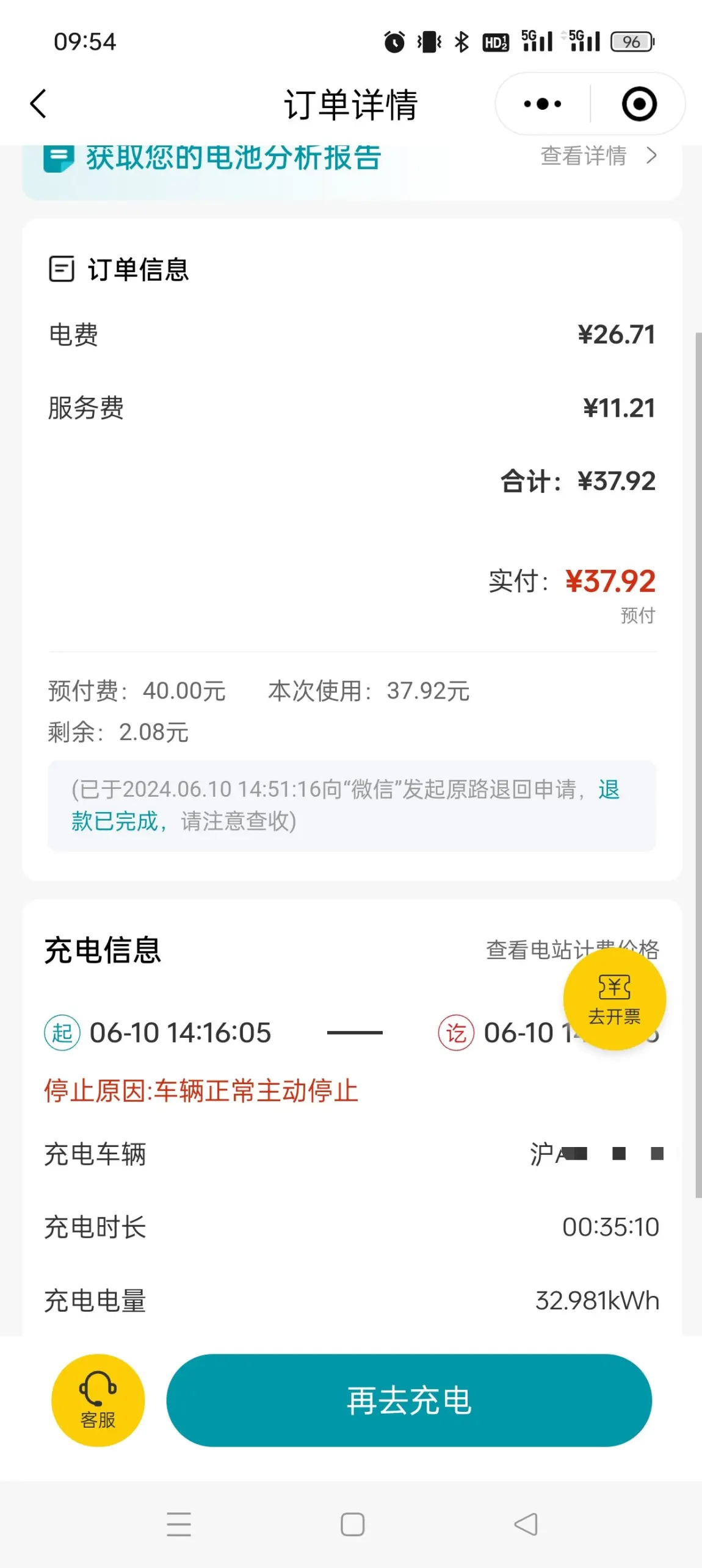Image resolution: width=702 pixels, height=1568 pixels.
Task: Open the highlighted 退款已完成 link
Action: pyautogui.click(x=346, y=805)
